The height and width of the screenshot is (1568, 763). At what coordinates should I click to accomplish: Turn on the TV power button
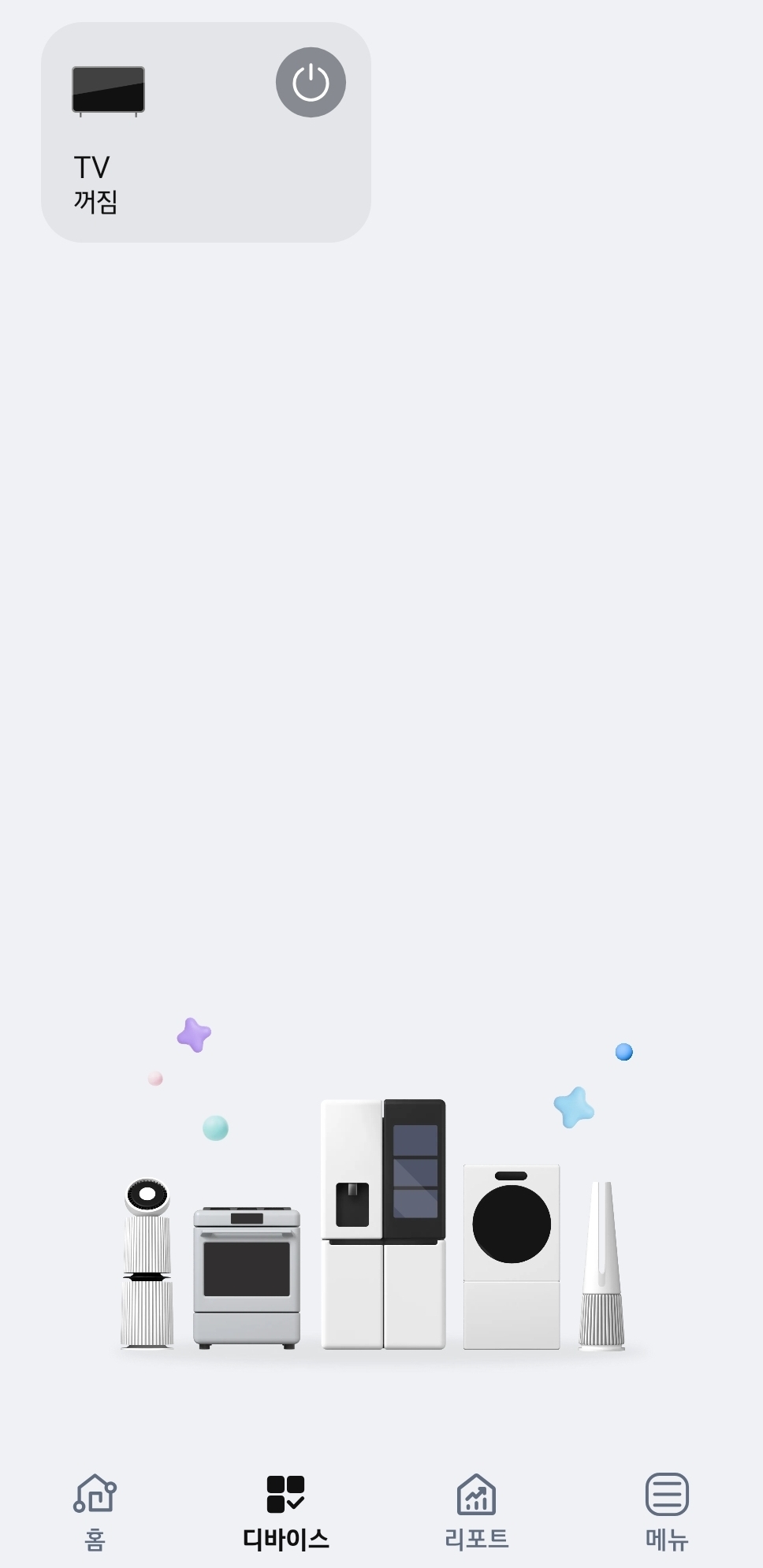coord(311,83)
